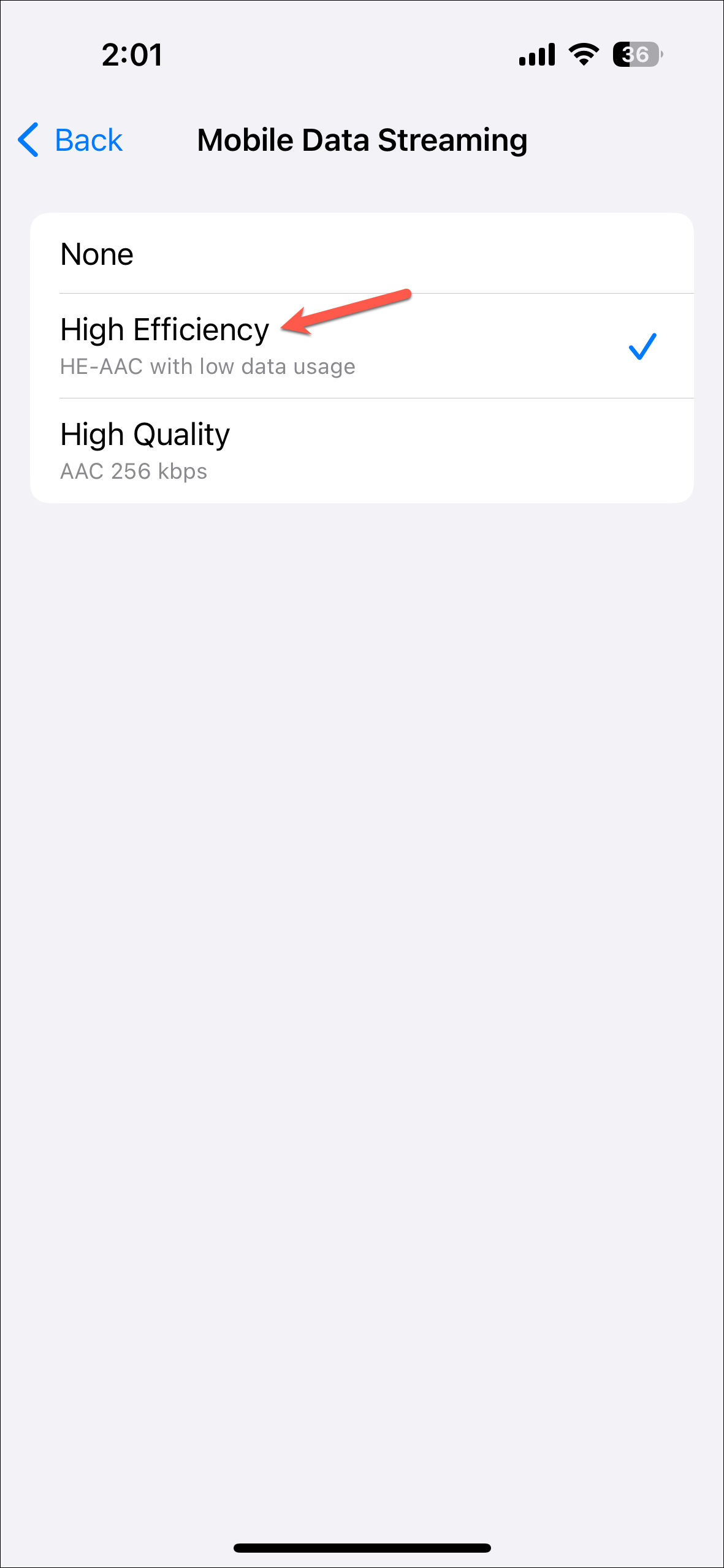Pick High Quality AAC 256 kbps
Viewport: 724px width, 1568px height.
pos(362,451)
